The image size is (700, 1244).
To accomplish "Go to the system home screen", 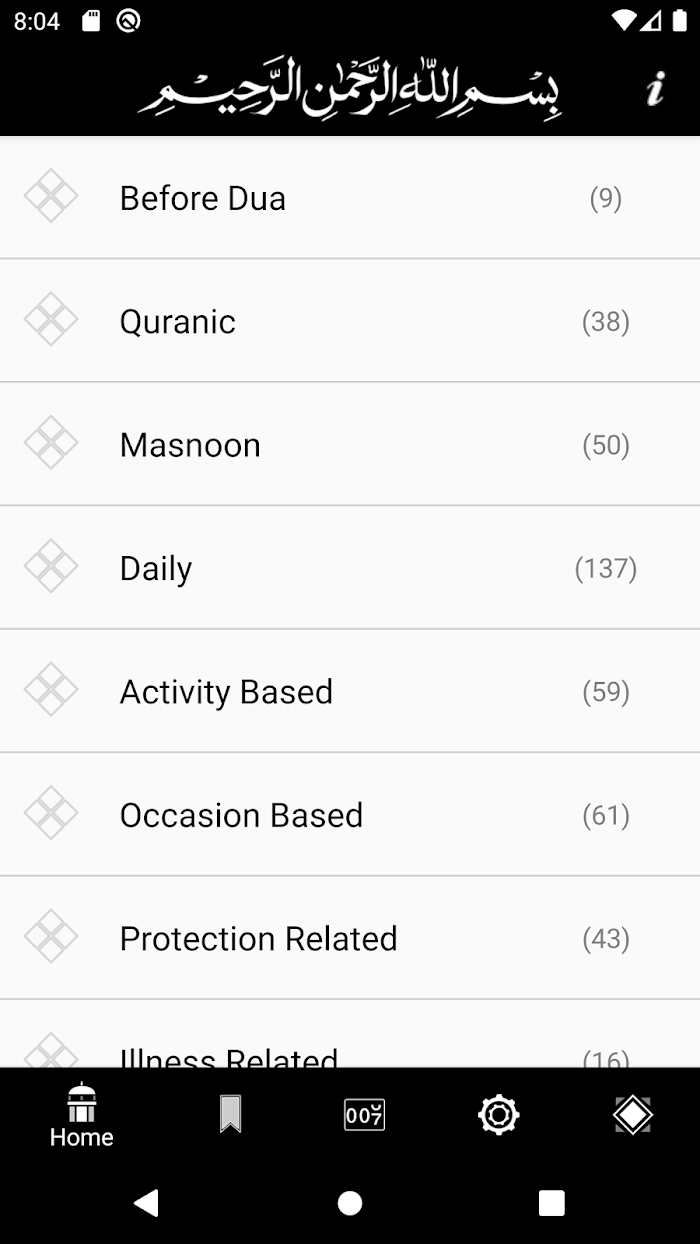I will [x=350, y=1202].
